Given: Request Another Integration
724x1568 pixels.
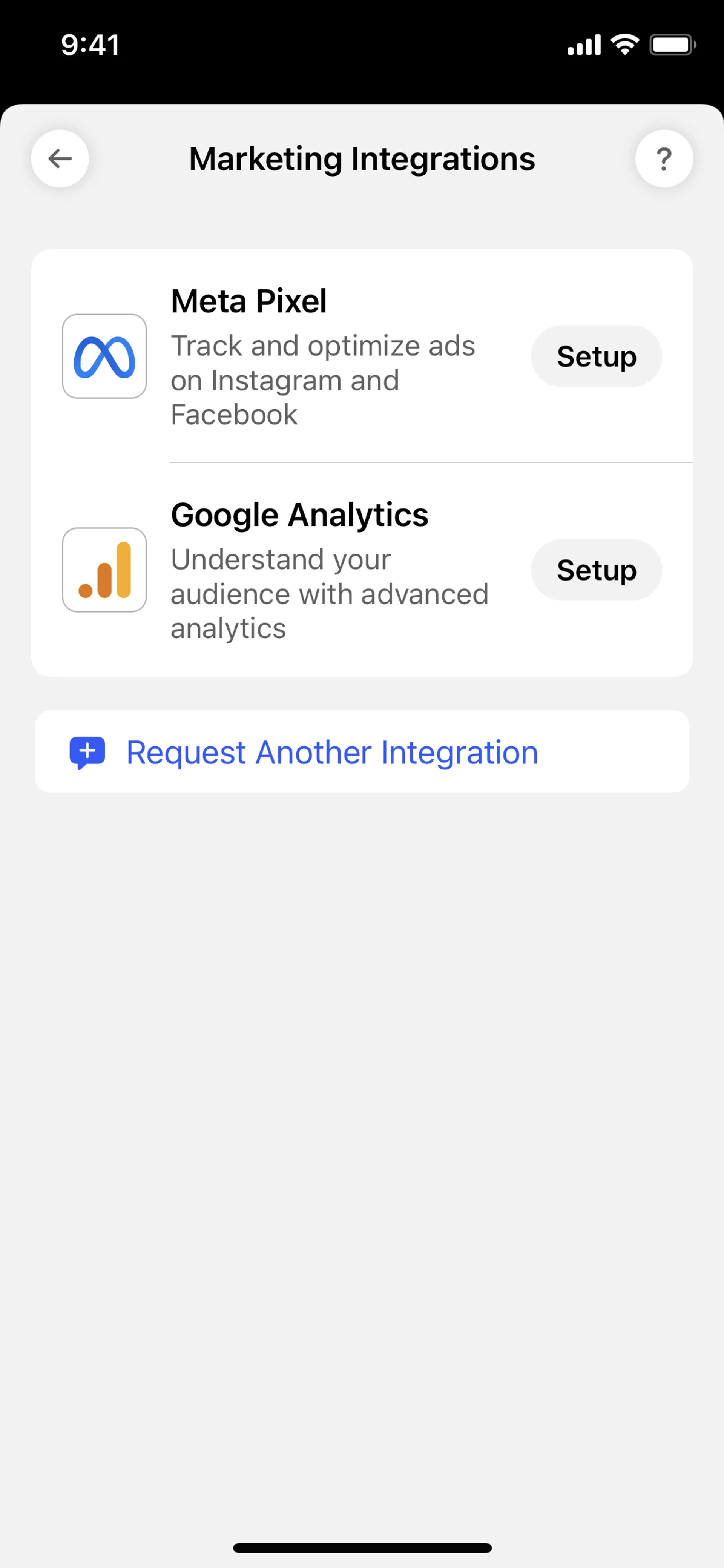Looking at the screenshot, I should (332, 753).
